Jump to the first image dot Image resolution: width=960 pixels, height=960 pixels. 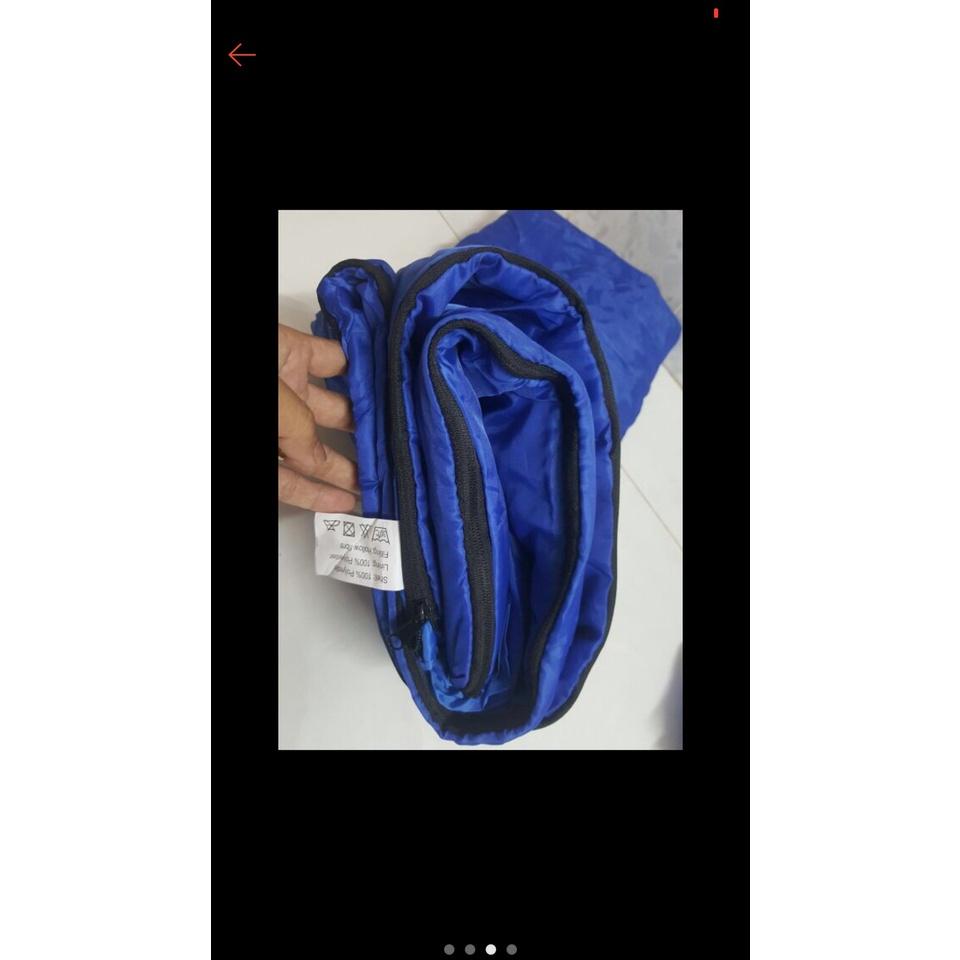click(x=449, y=949)
